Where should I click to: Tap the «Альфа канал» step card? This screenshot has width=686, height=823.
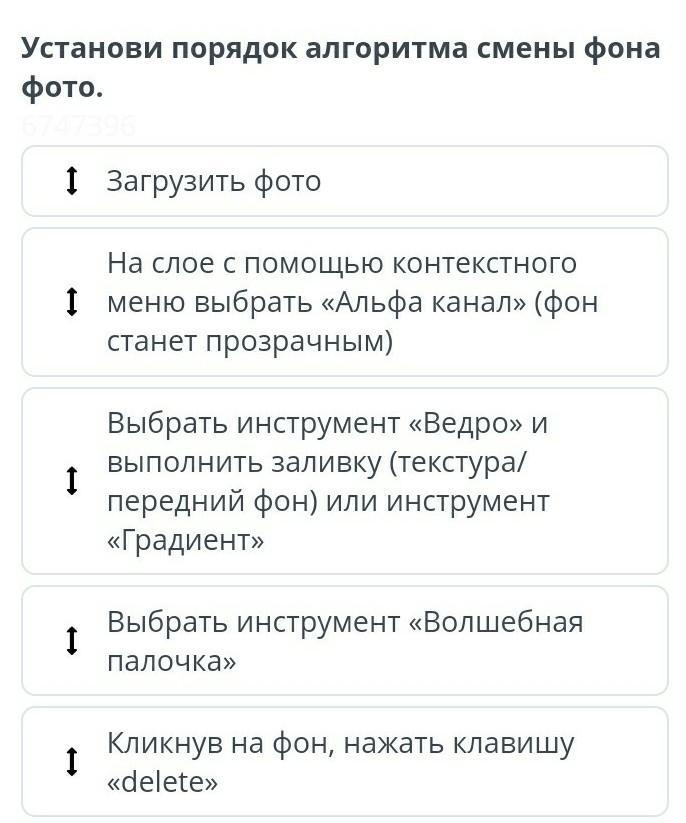pos(344,302)
